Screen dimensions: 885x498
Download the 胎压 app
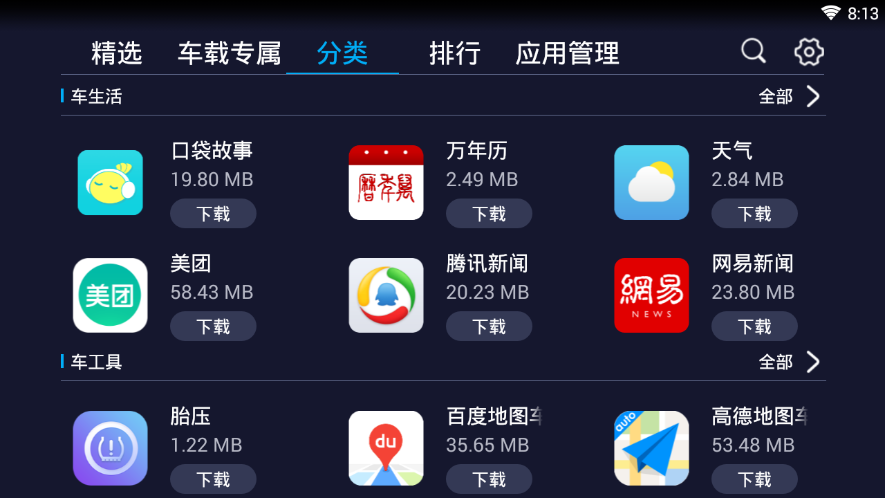[213, 479]
